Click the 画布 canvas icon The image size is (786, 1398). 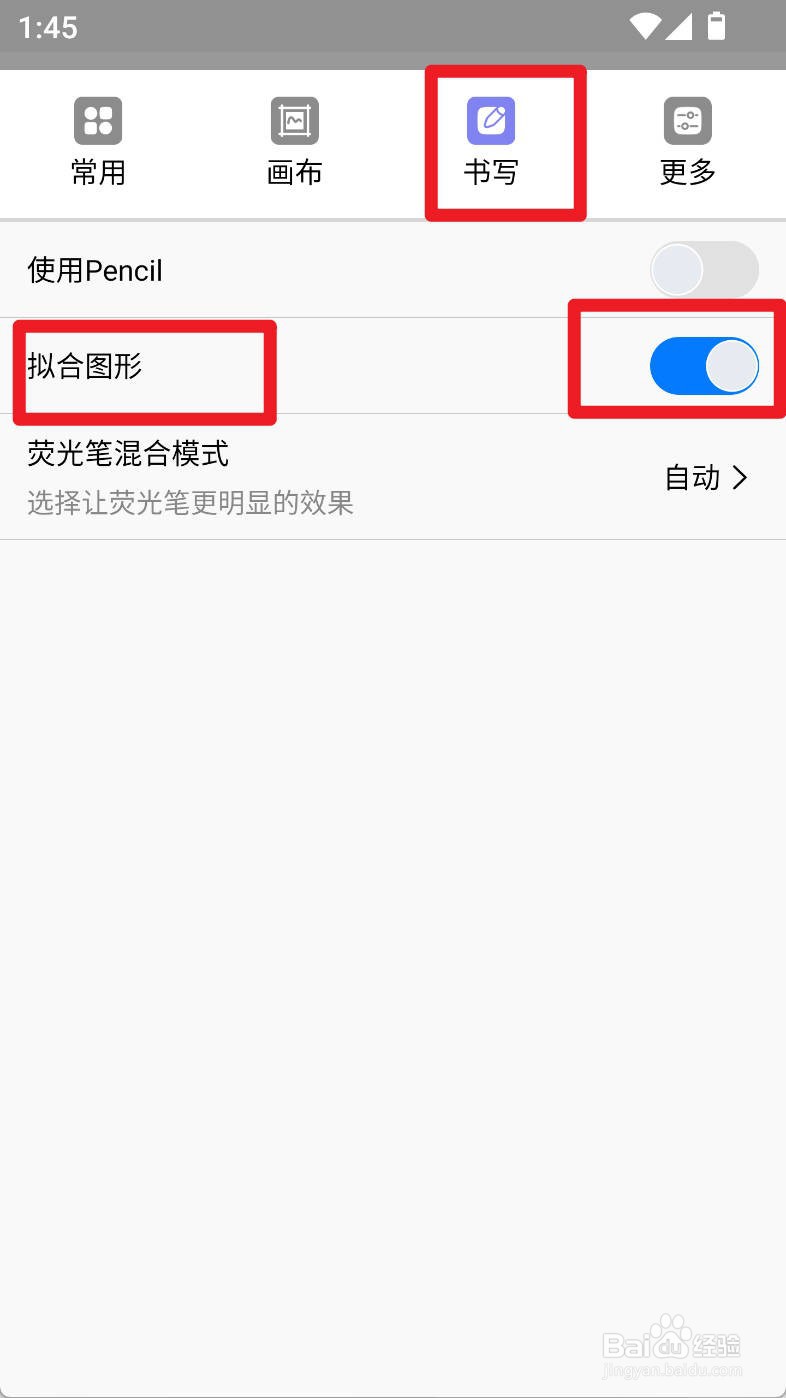294,120
